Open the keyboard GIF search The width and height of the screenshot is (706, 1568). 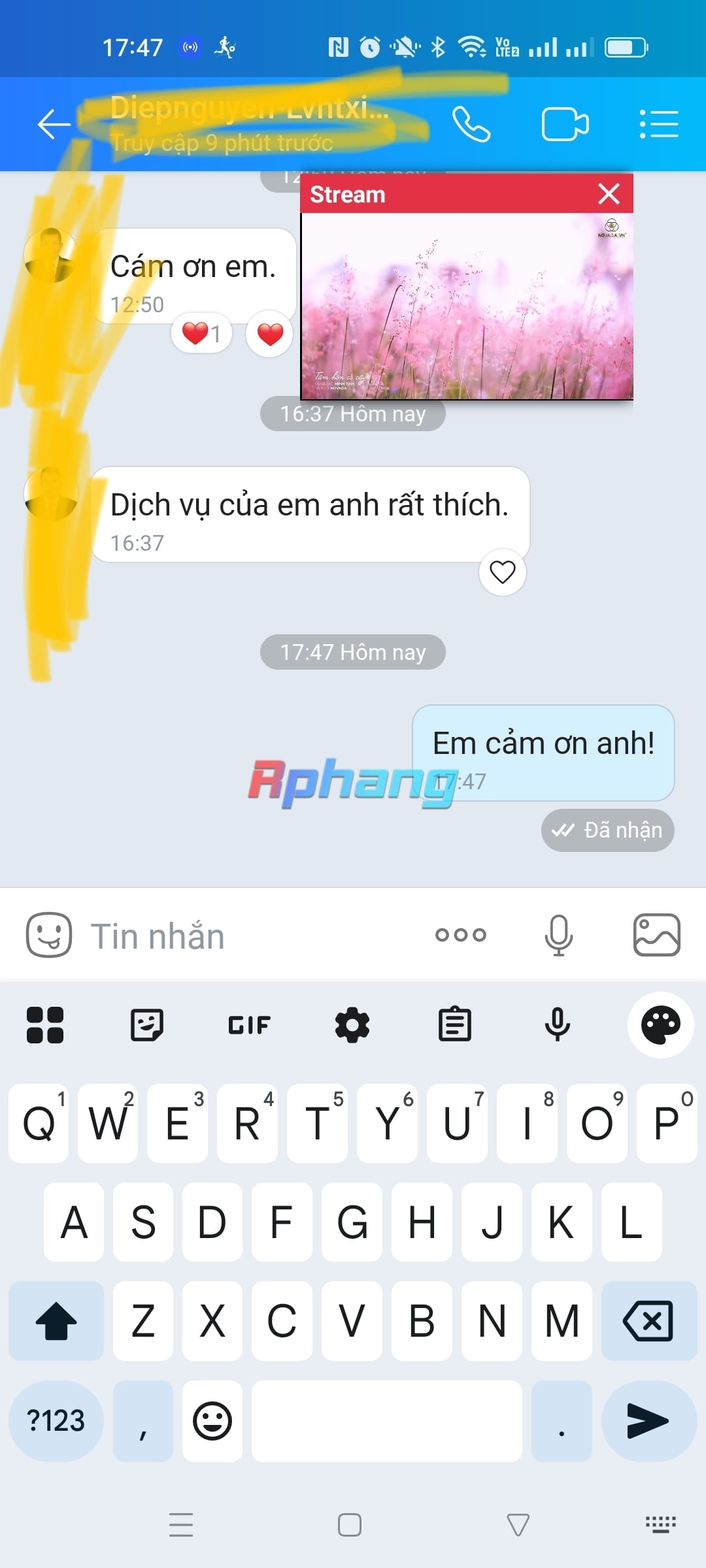click(x=249, y=1025)
